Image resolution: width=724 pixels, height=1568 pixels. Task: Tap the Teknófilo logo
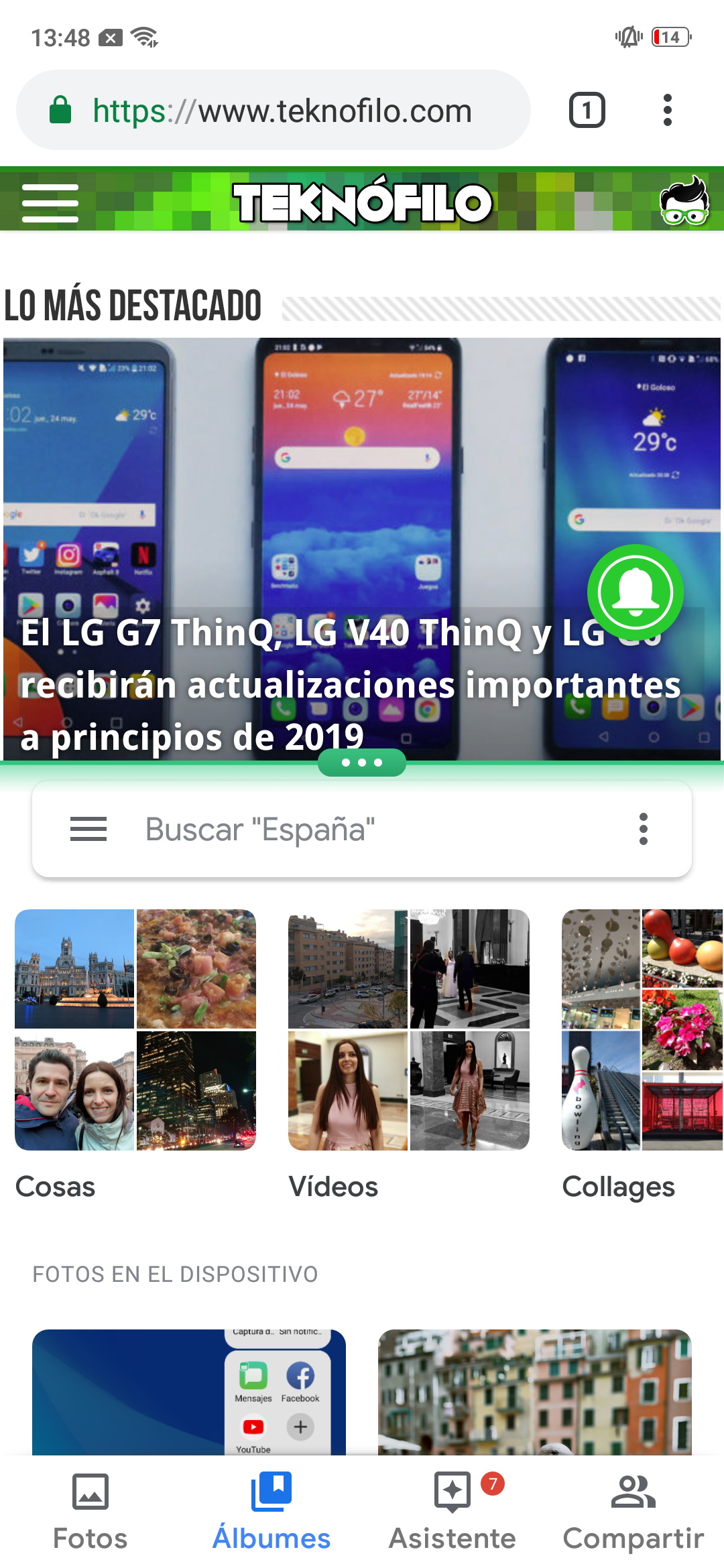coord(362,202)
